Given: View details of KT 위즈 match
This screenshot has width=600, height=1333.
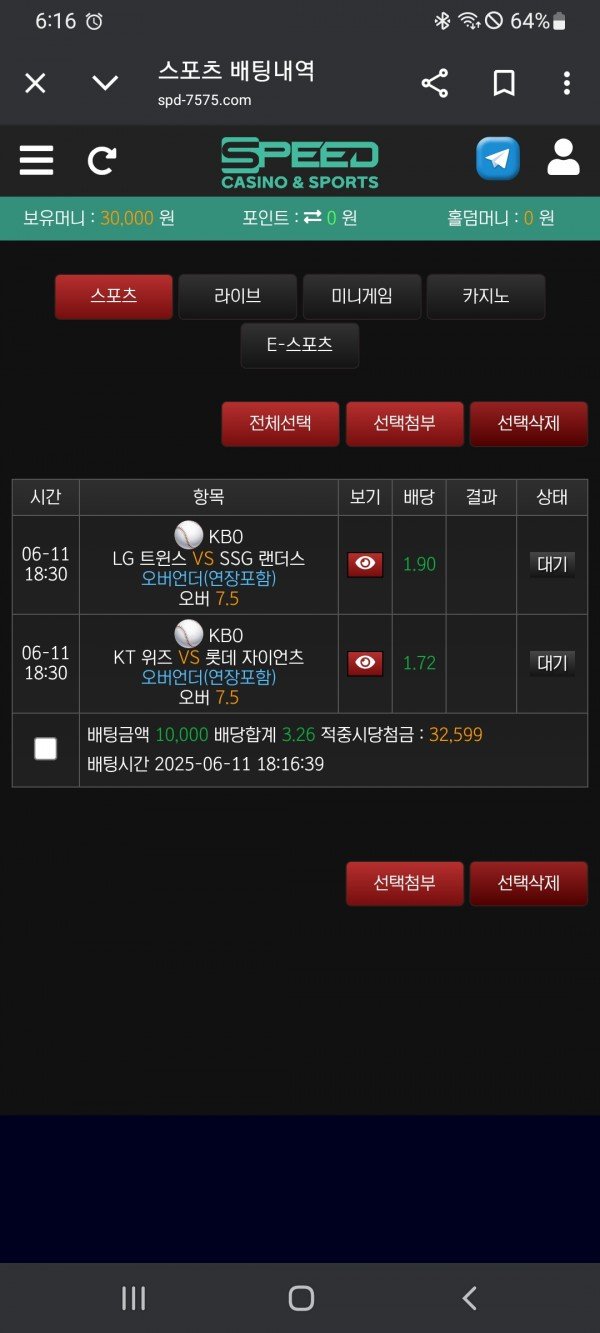Looking at the screenshot, I should coord(365,663).
